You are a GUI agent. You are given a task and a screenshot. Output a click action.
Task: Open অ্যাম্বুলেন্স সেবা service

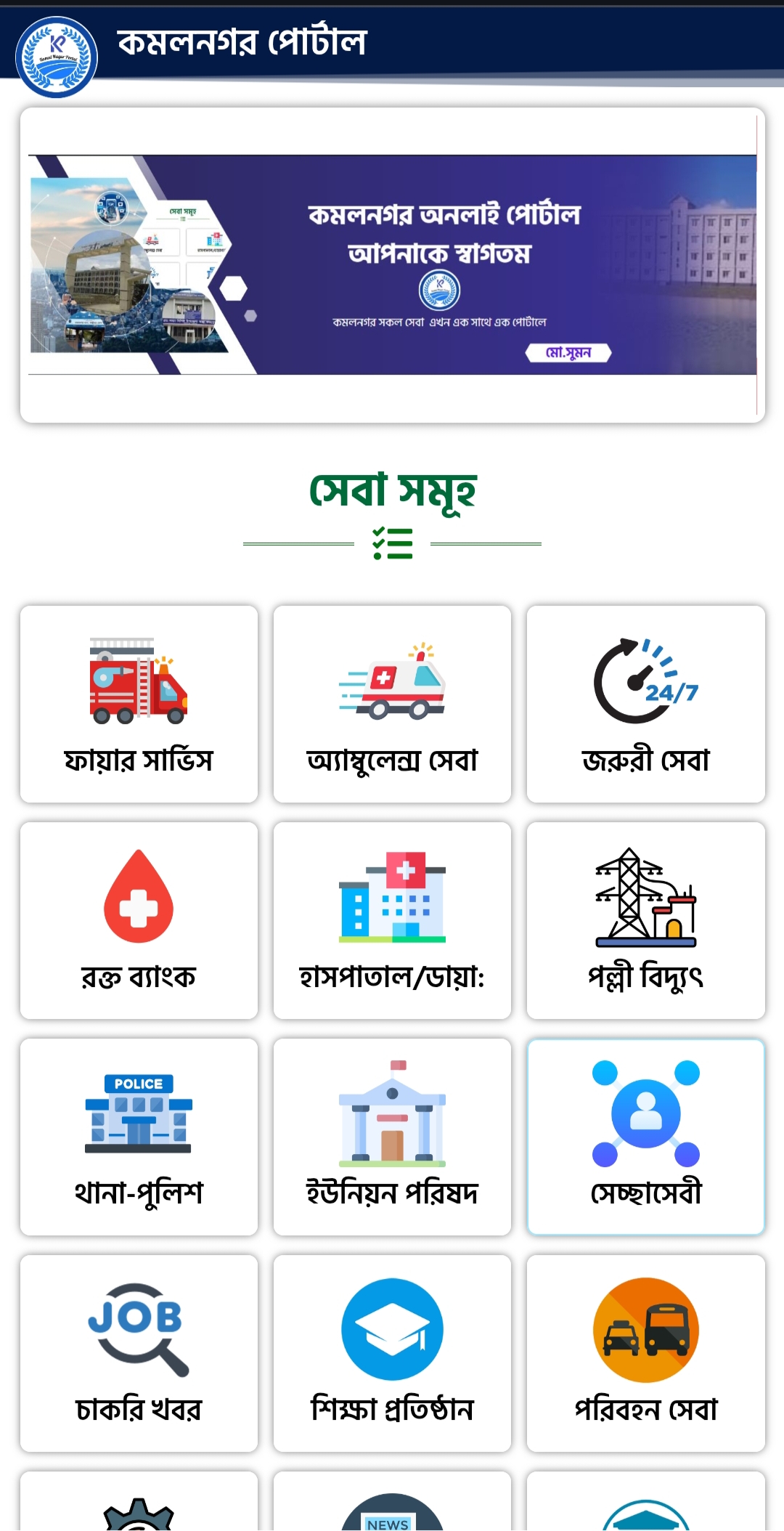pyautogui.click(x=392, y=704)
